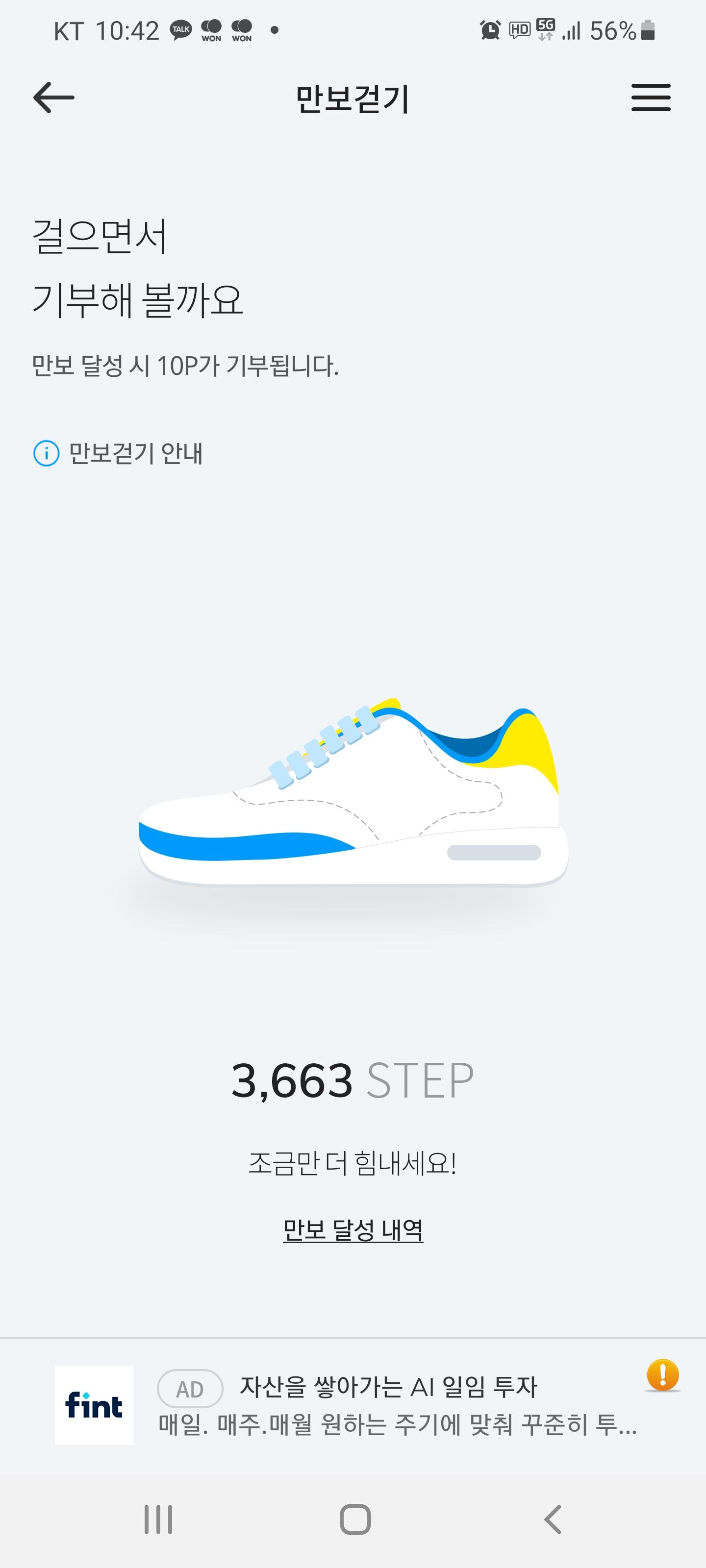The height and width of the screenshot is (1568, 706).
Task: Go to the system home screen
Action: pos(354,1520)
